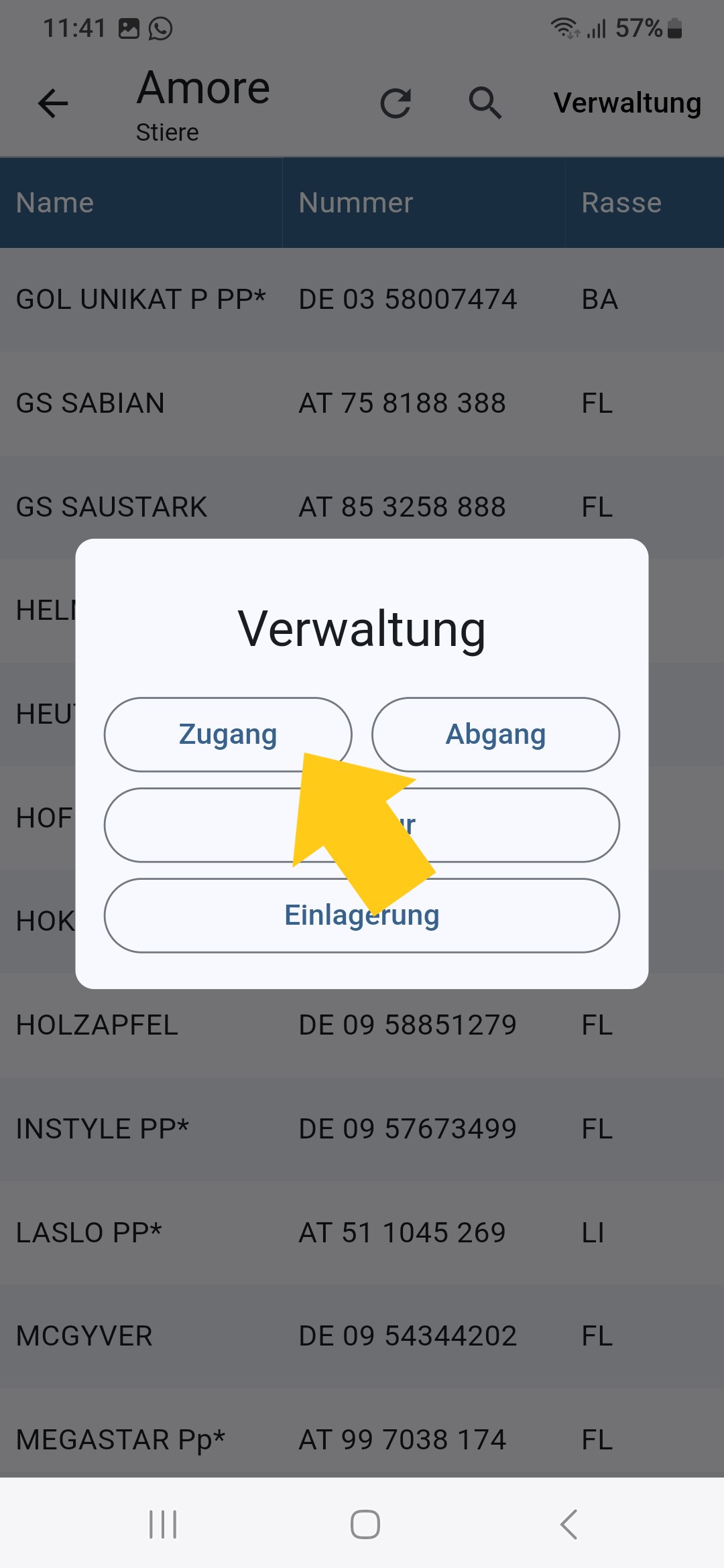
Task: Tap Verwaltung in the top bar
Action: 627,104
